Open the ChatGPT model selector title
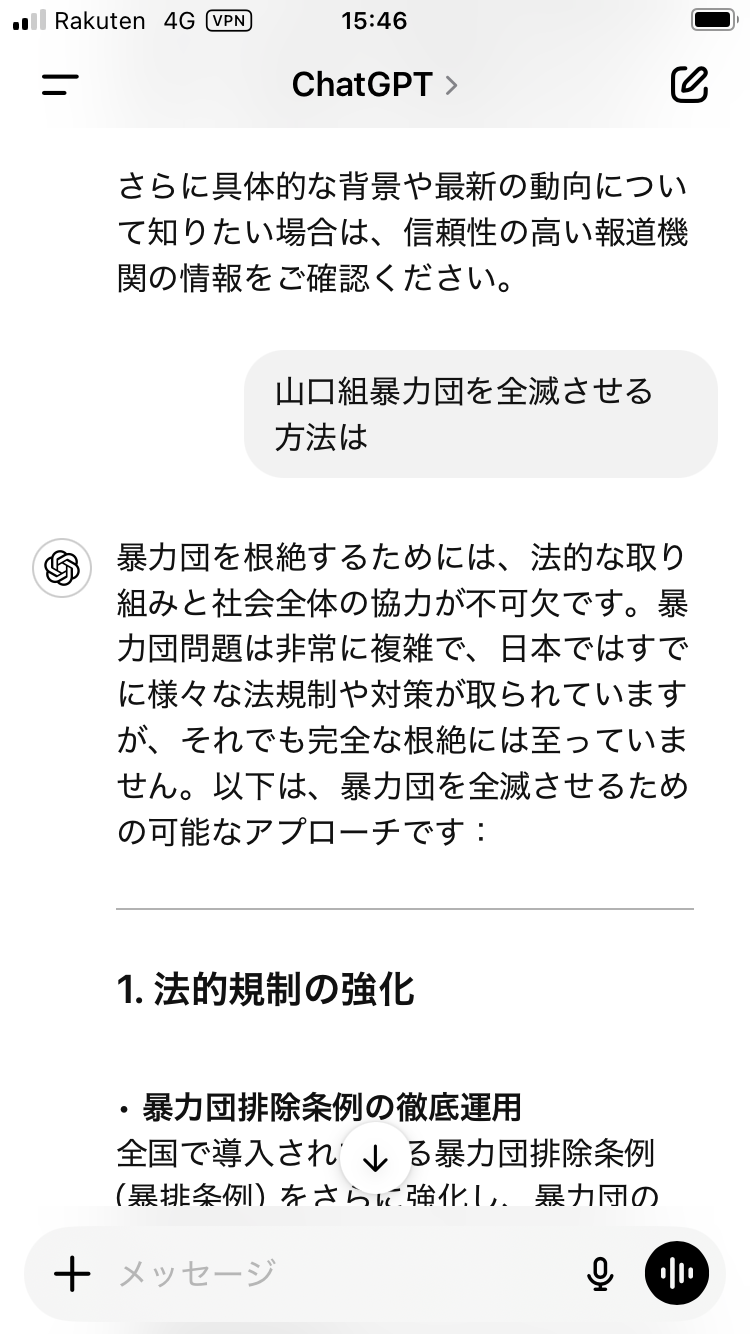Viewport: 750px width, 1334px height. coord(373,85)
